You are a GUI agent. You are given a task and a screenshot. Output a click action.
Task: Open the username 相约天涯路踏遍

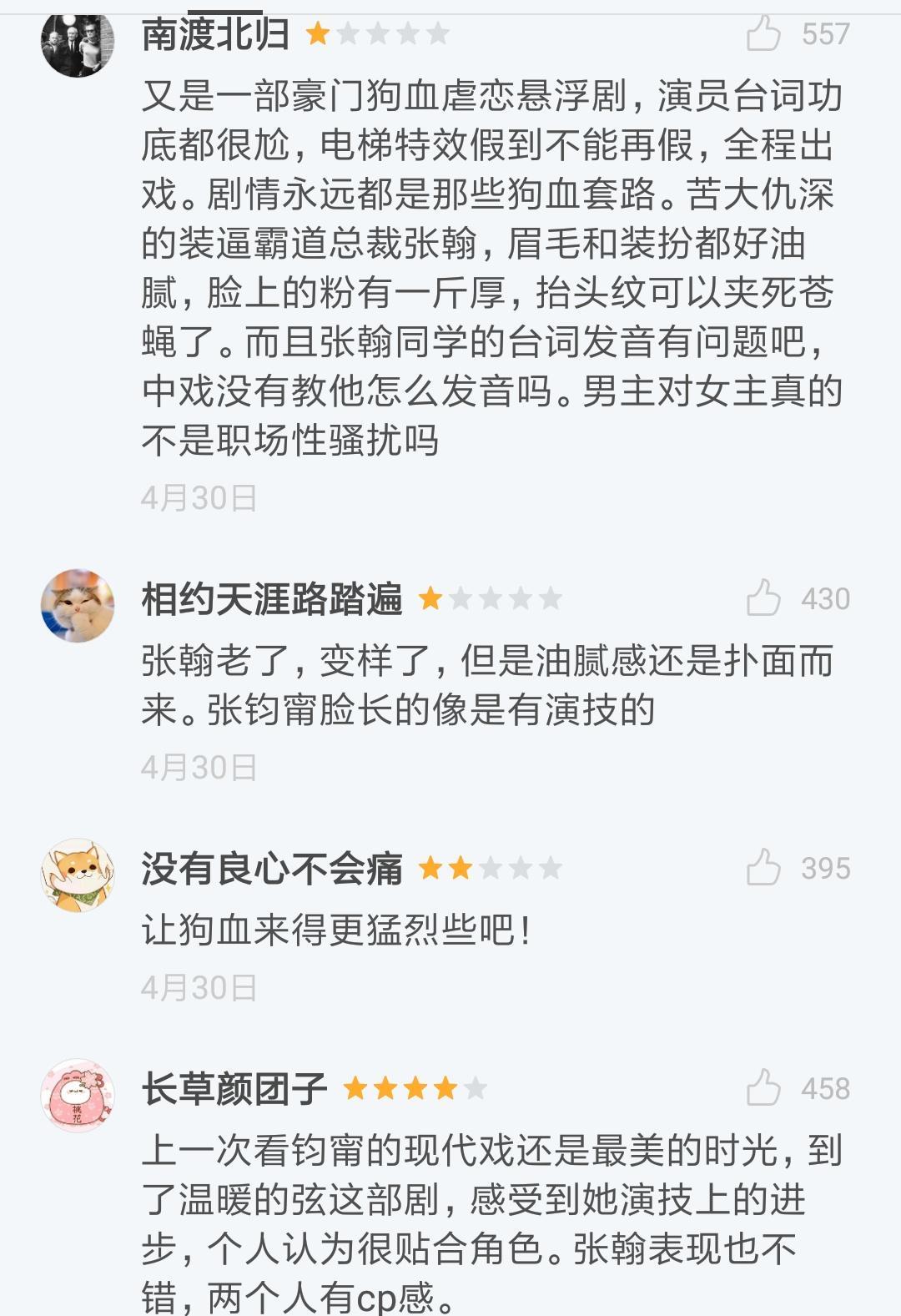point(272,599)
